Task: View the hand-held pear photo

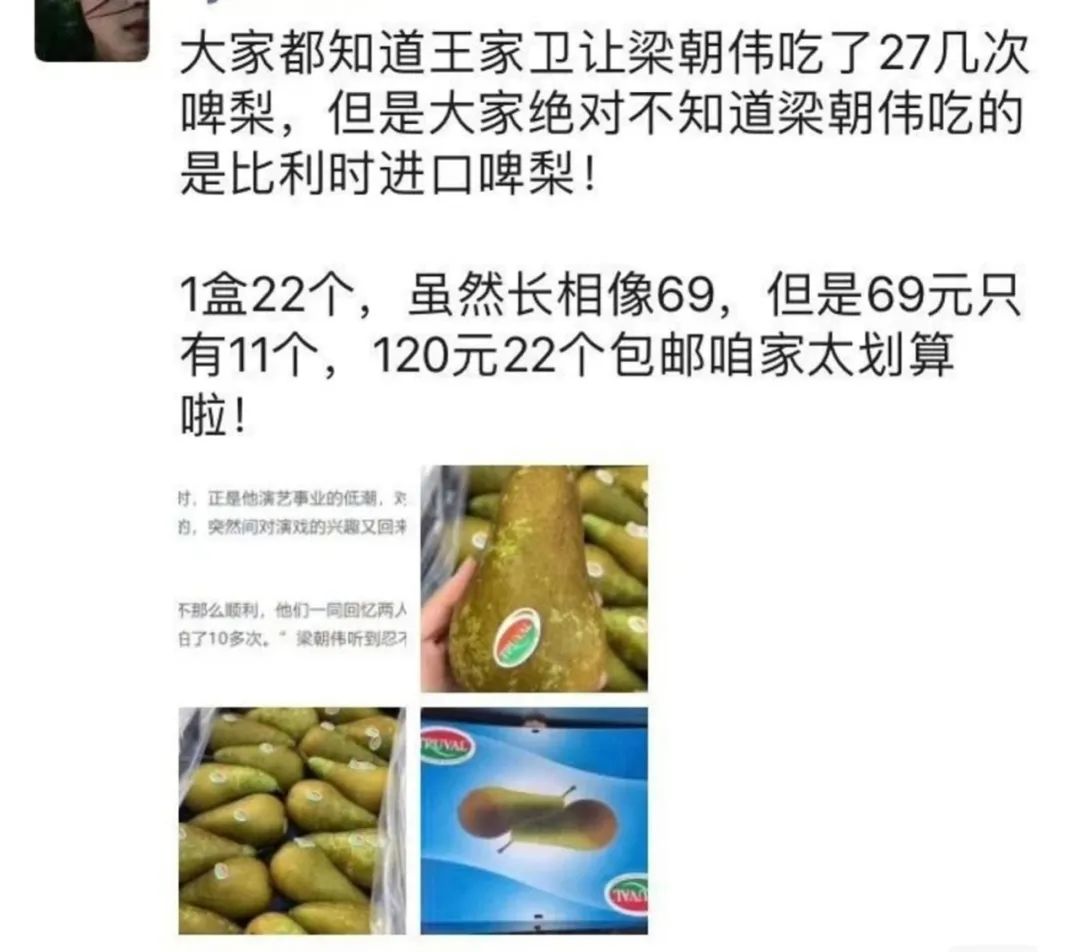Action: (x=533, y=578)
